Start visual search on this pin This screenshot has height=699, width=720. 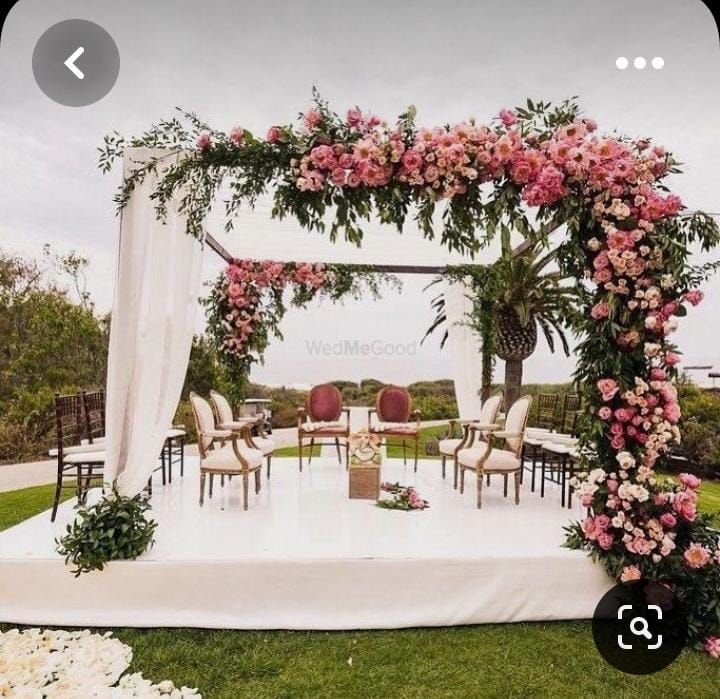coord(640,627)
